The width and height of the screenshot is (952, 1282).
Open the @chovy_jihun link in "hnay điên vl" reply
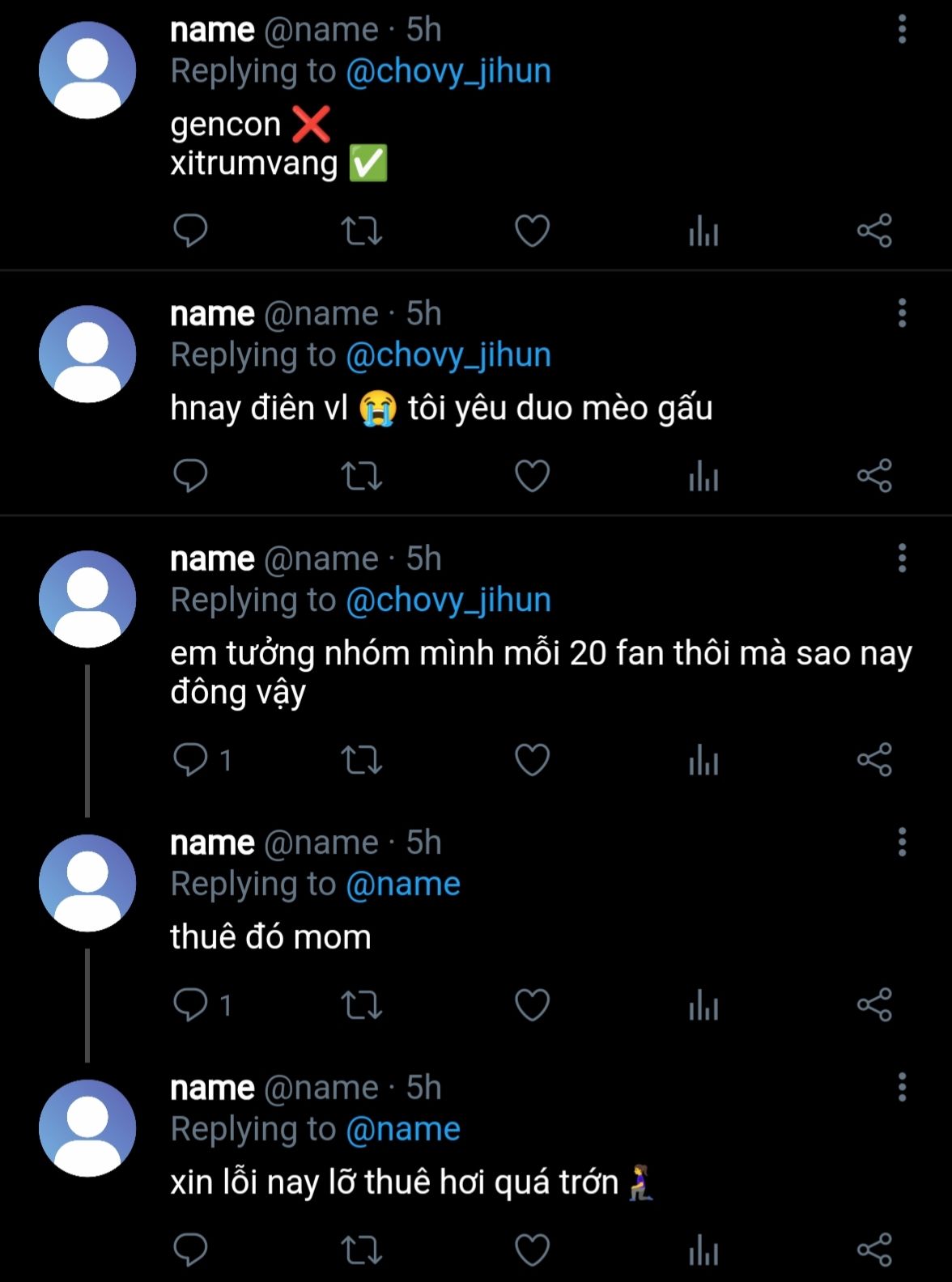coord(448,355)
